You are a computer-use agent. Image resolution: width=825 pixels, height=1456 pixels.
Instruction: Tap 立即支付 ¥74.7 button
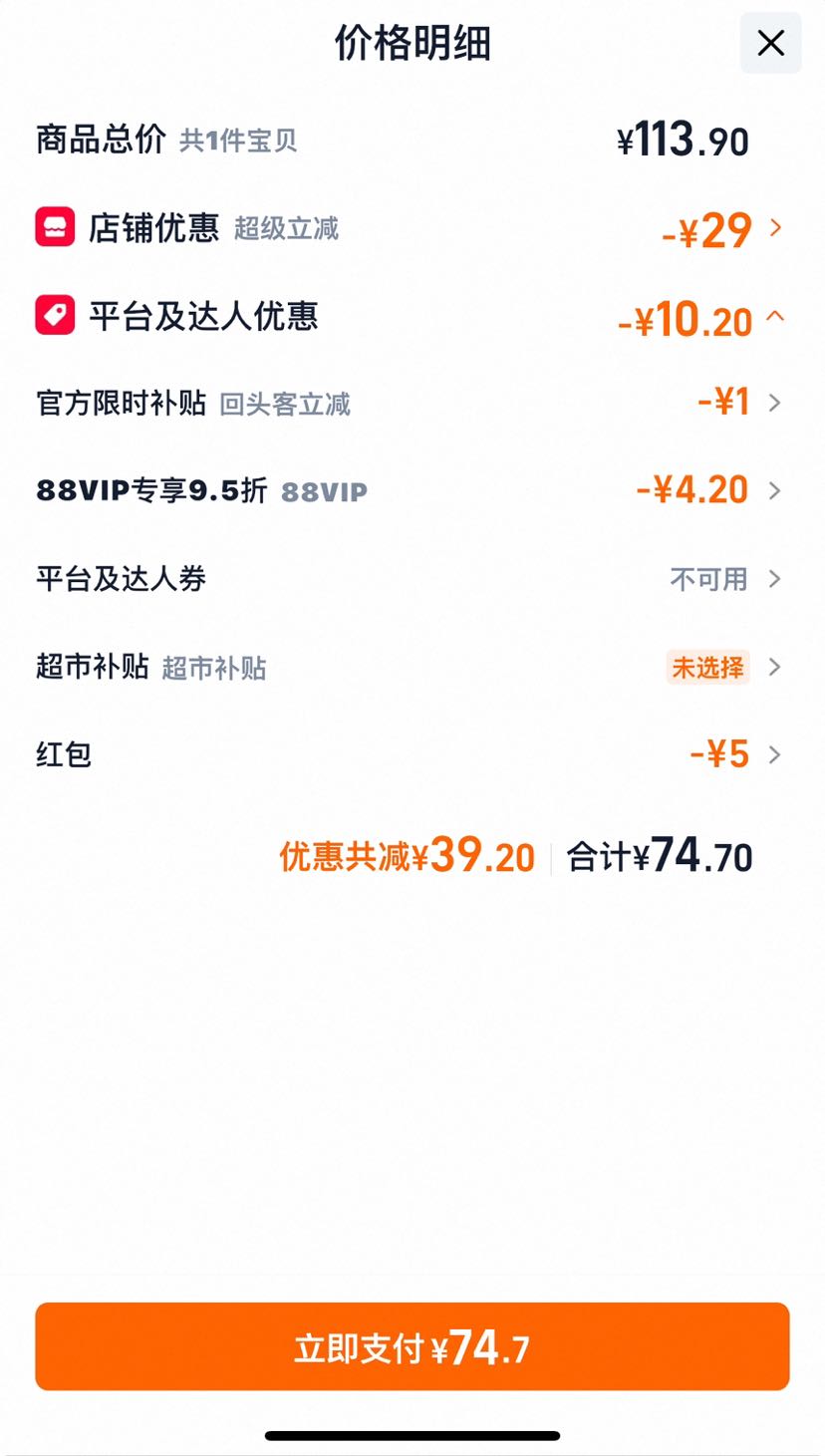pyautogui.click(x=412, y=1346)
